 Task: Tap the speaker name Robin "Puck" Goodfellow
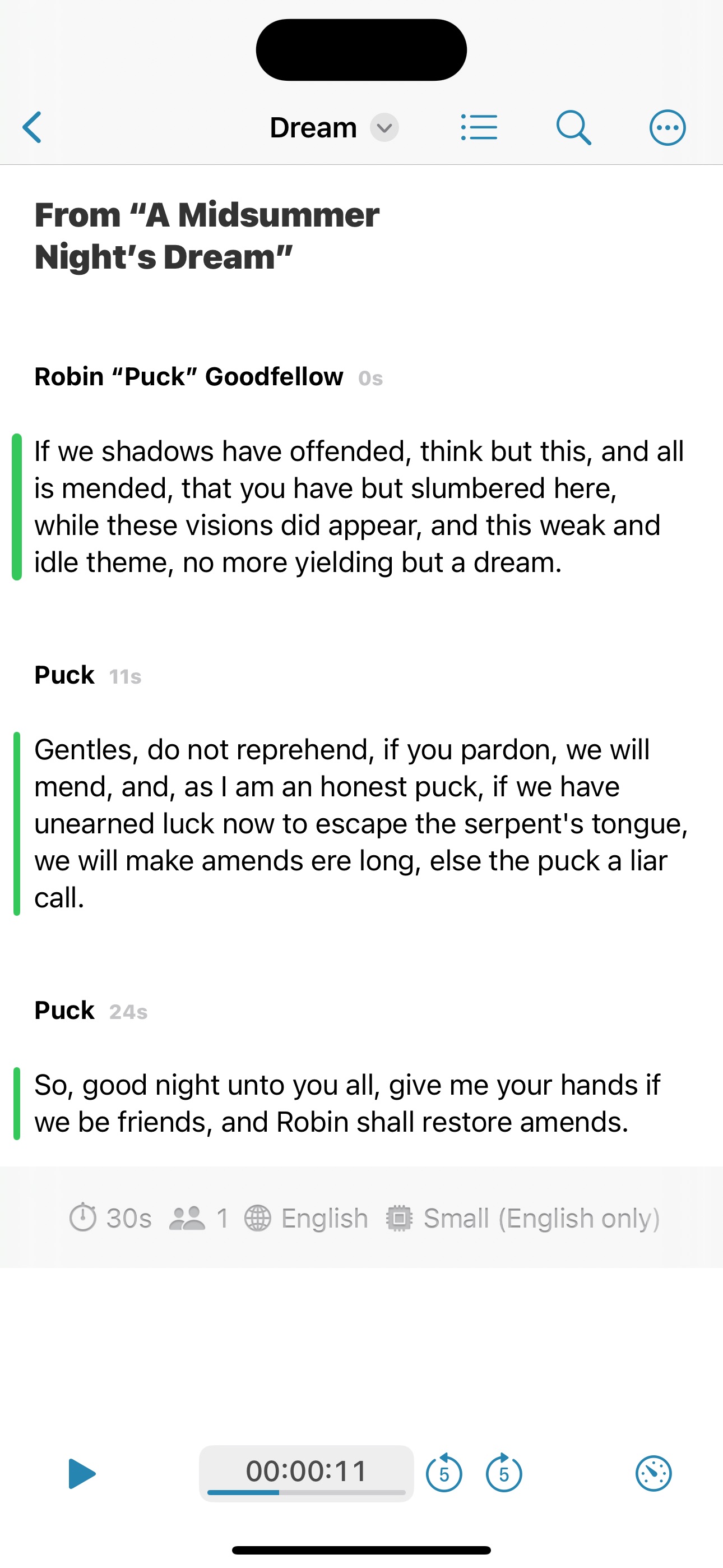189,377
